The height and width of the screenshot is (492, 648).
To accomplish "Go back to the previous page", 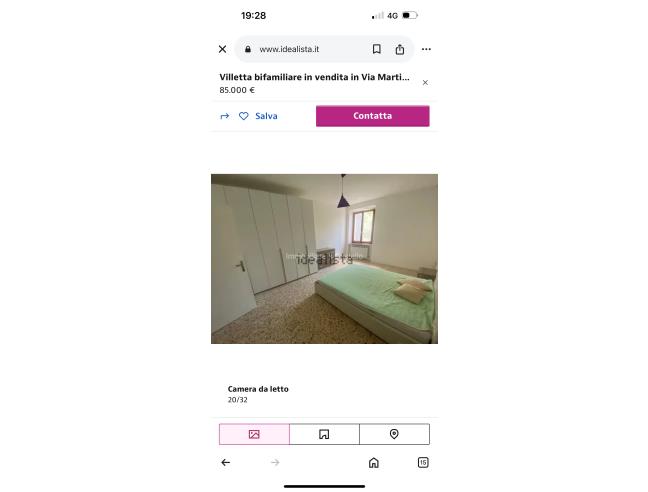I will tap(225, 462).
